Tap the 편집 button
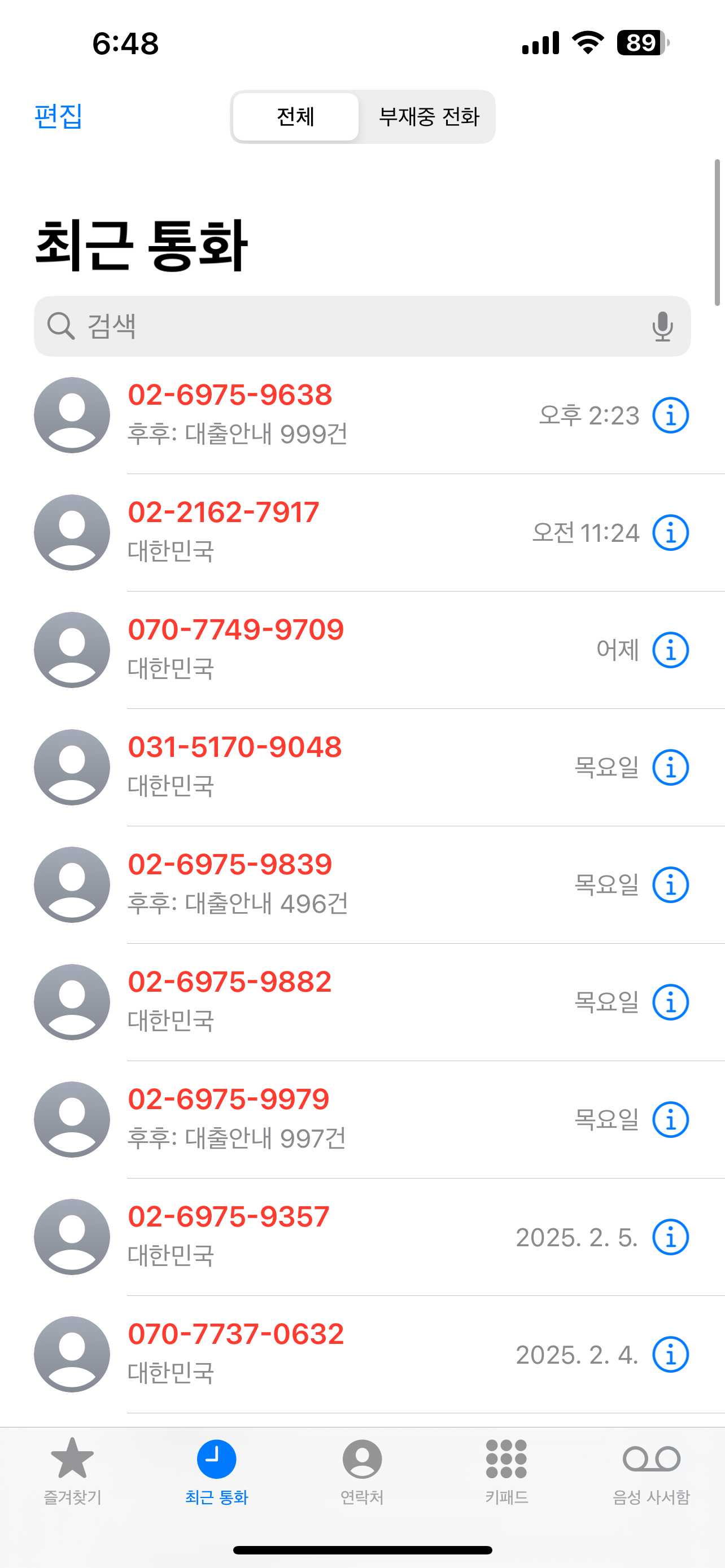The width and height of the screenshot is (725, 1568). 58,116
